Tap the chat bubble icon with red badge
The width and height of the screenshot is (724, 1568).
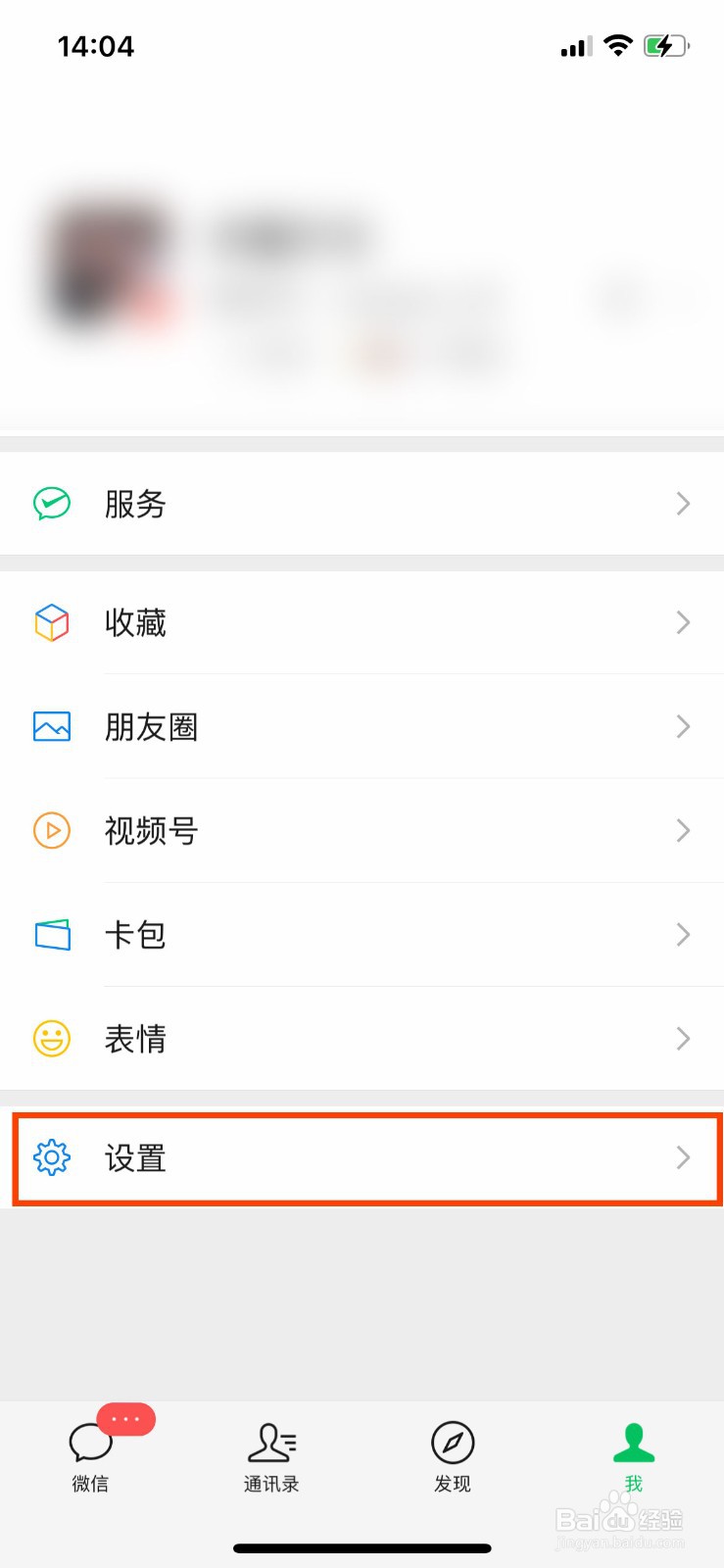[90, 1441]
